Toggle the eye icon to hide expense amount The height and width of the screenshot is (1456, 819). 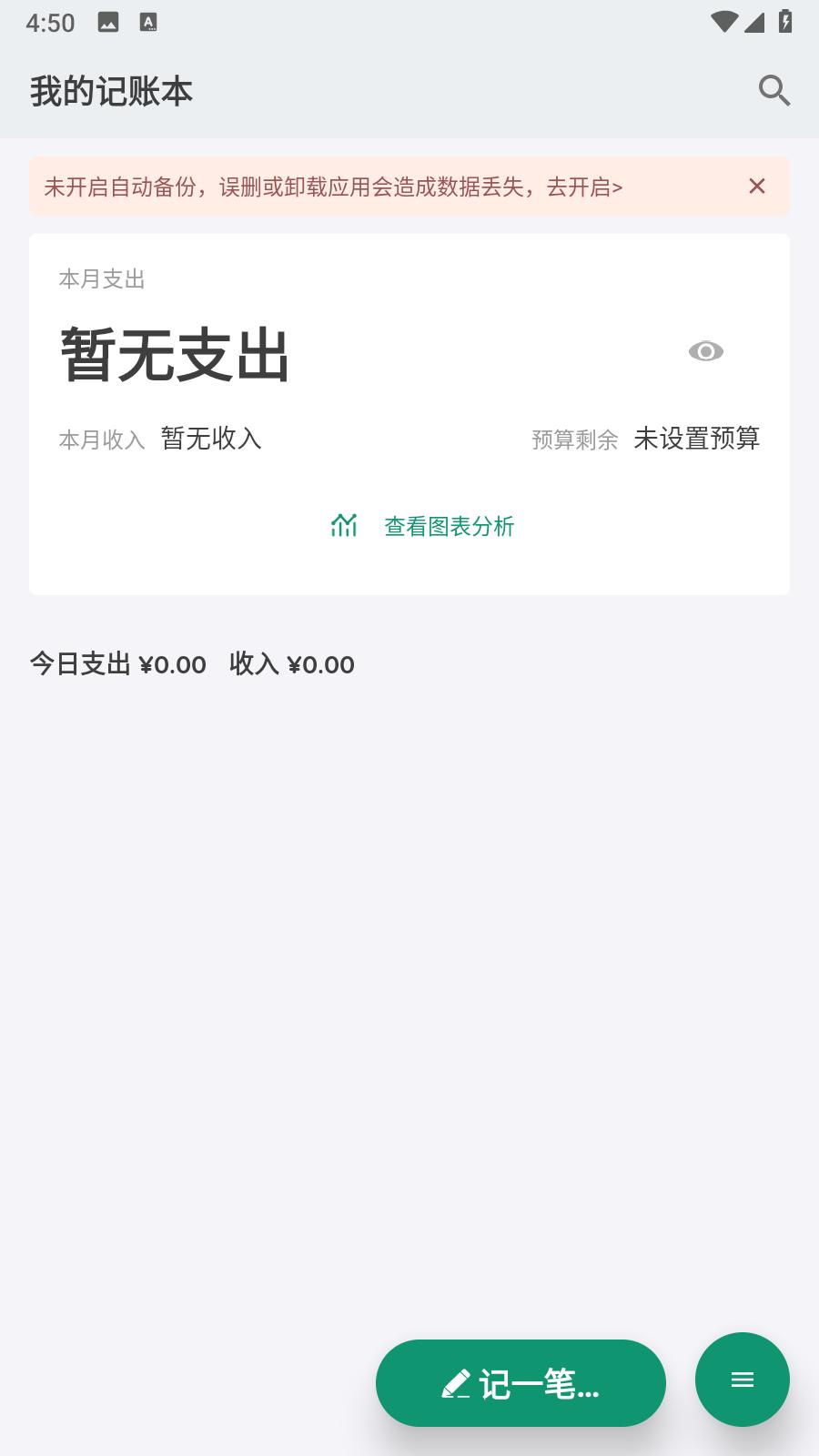[x=707, y=351]
